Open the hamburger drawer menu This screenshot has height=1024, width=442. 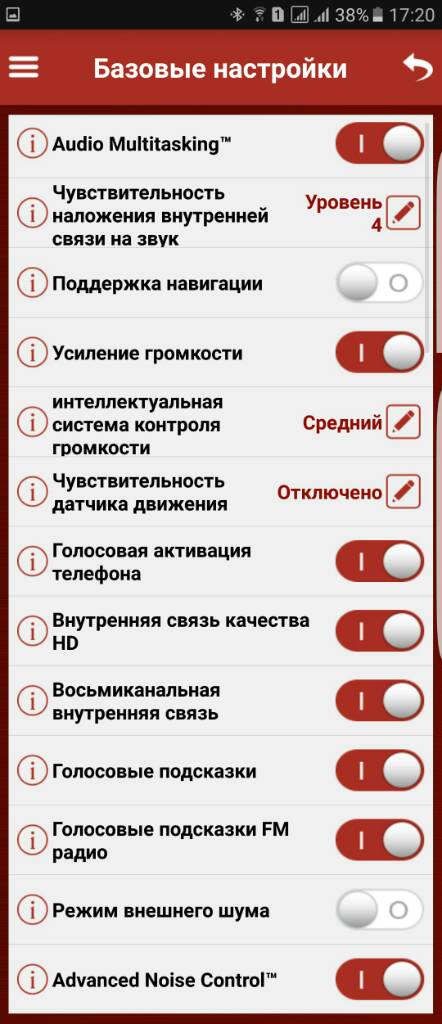click(x=24, y=67)
